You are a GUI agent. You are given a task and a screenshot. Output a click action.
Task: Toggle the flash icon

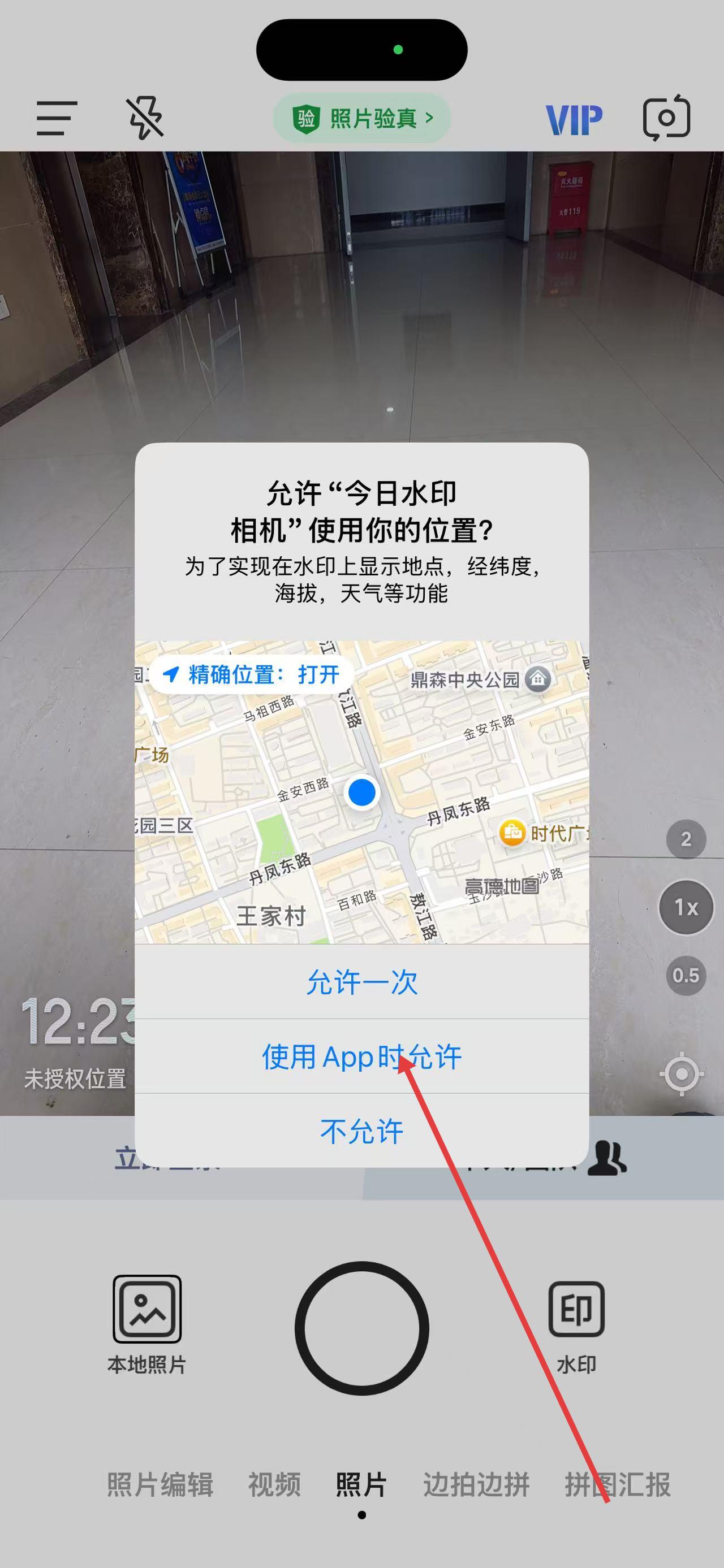(x=145, y=118)
